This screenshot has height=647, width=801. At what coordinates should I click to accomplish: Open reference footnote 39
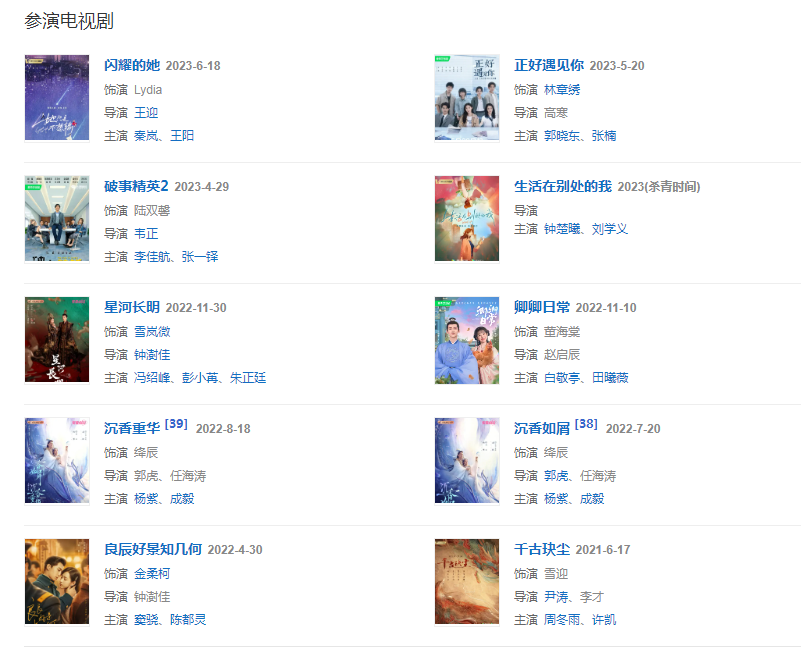[176, 424]
